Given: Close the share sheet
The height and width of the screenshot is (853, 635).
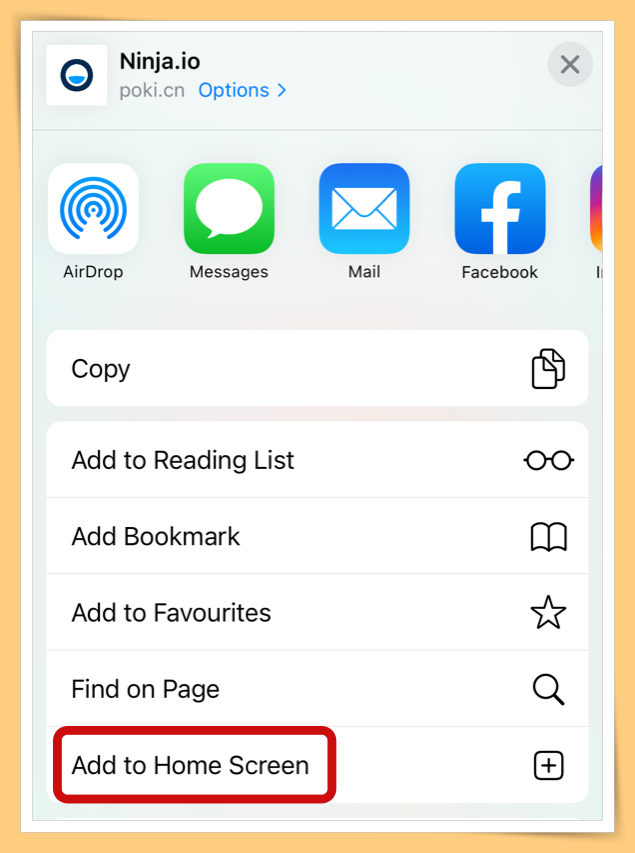Looking at the screenshot, I should click(570, 65).
